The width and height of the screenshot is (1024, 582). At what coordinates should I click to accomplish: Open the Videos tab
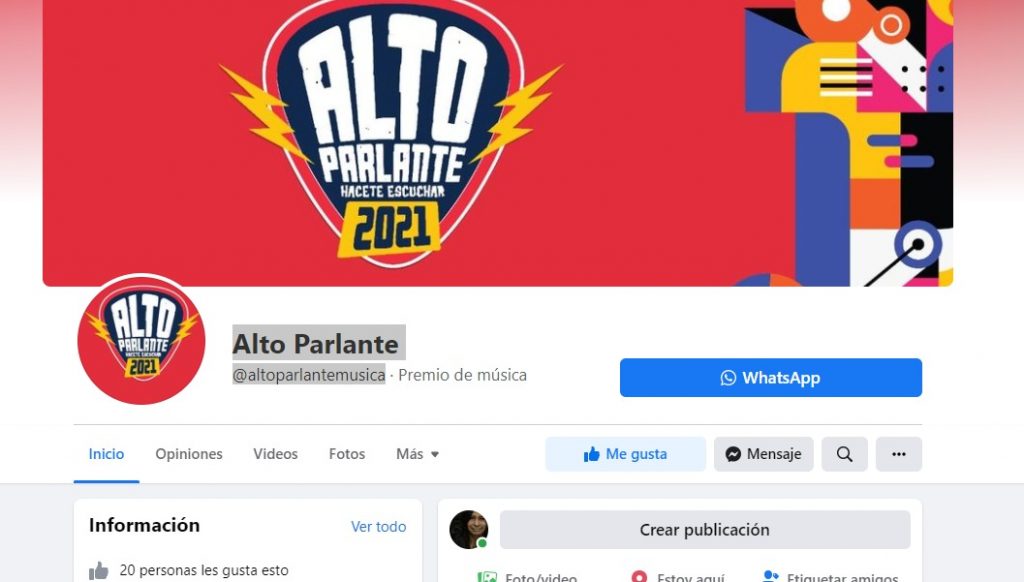click(275, 454)
